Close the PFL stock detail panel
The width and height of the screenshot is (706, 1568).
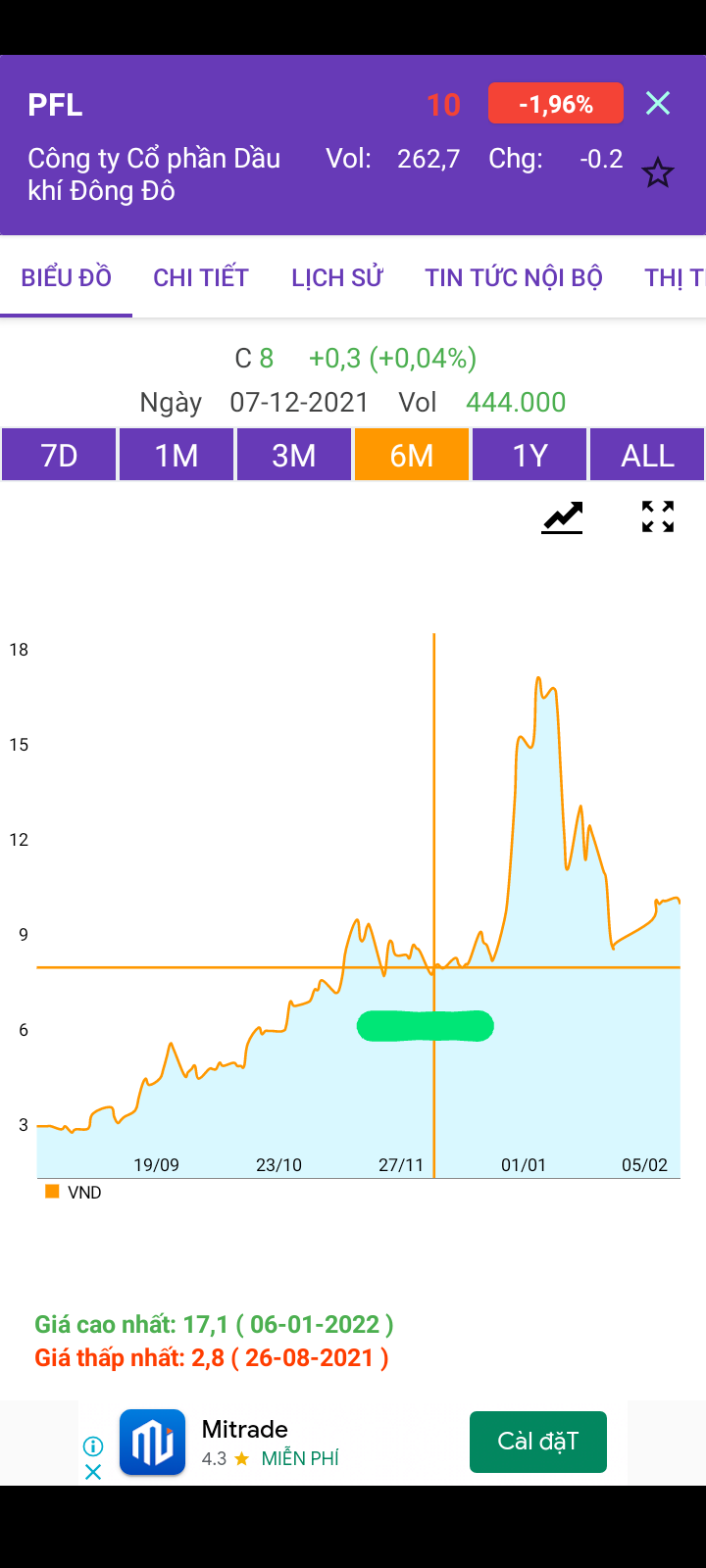[657, 103]
